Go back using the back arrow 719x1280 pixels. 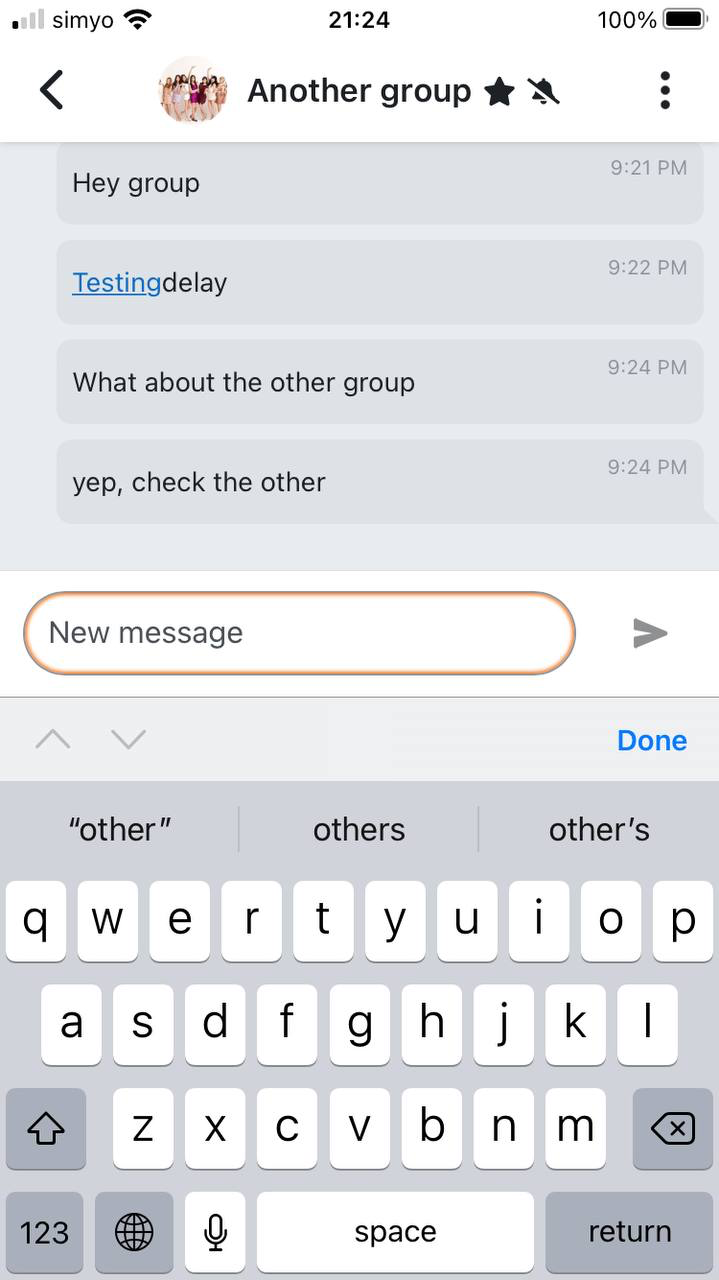(52, 91)
